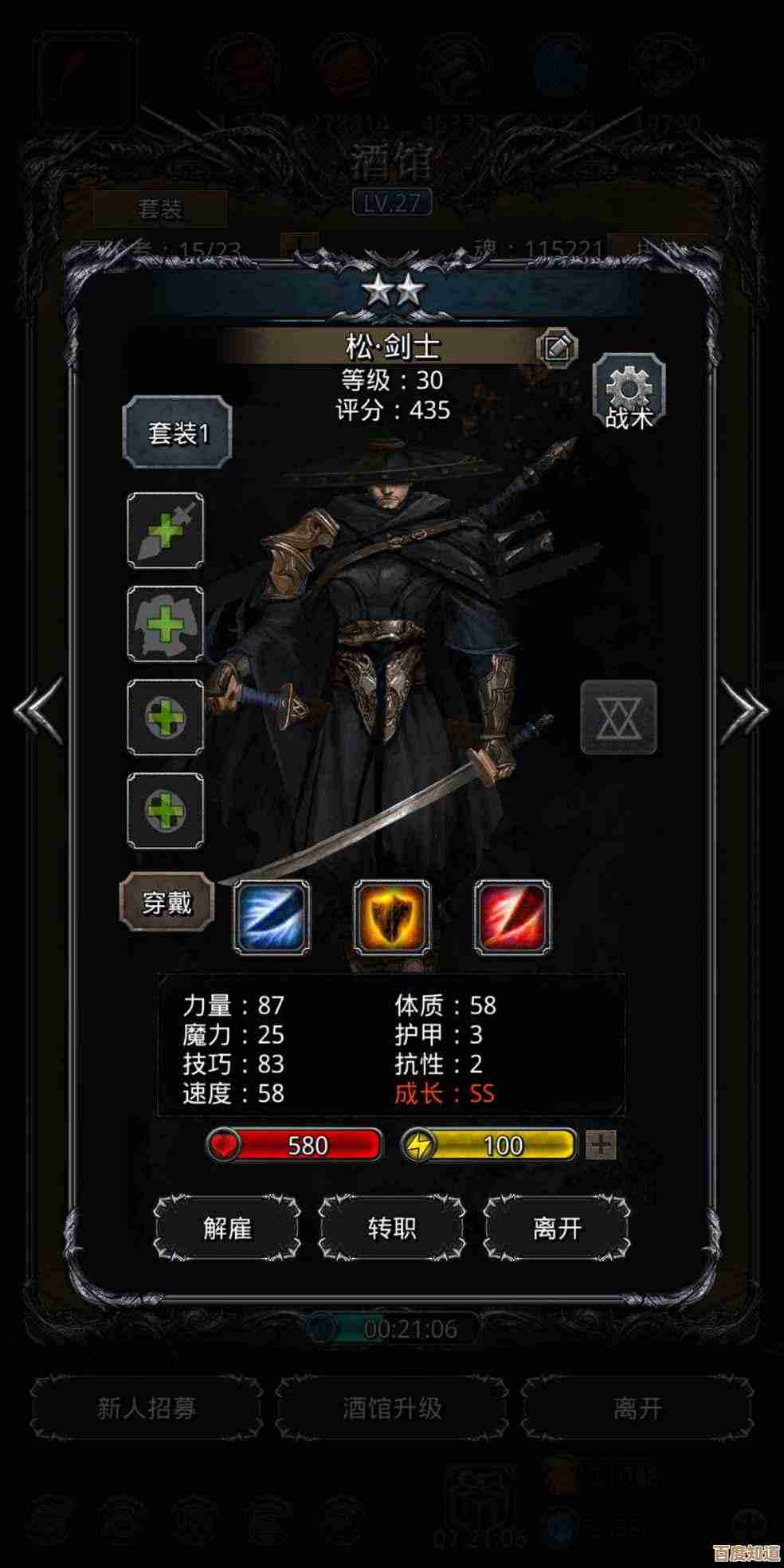Edit the character name 松·剑士
The width and height of the screenshot is (784, 1568).
pyautogui.click(x=557, y=347)
